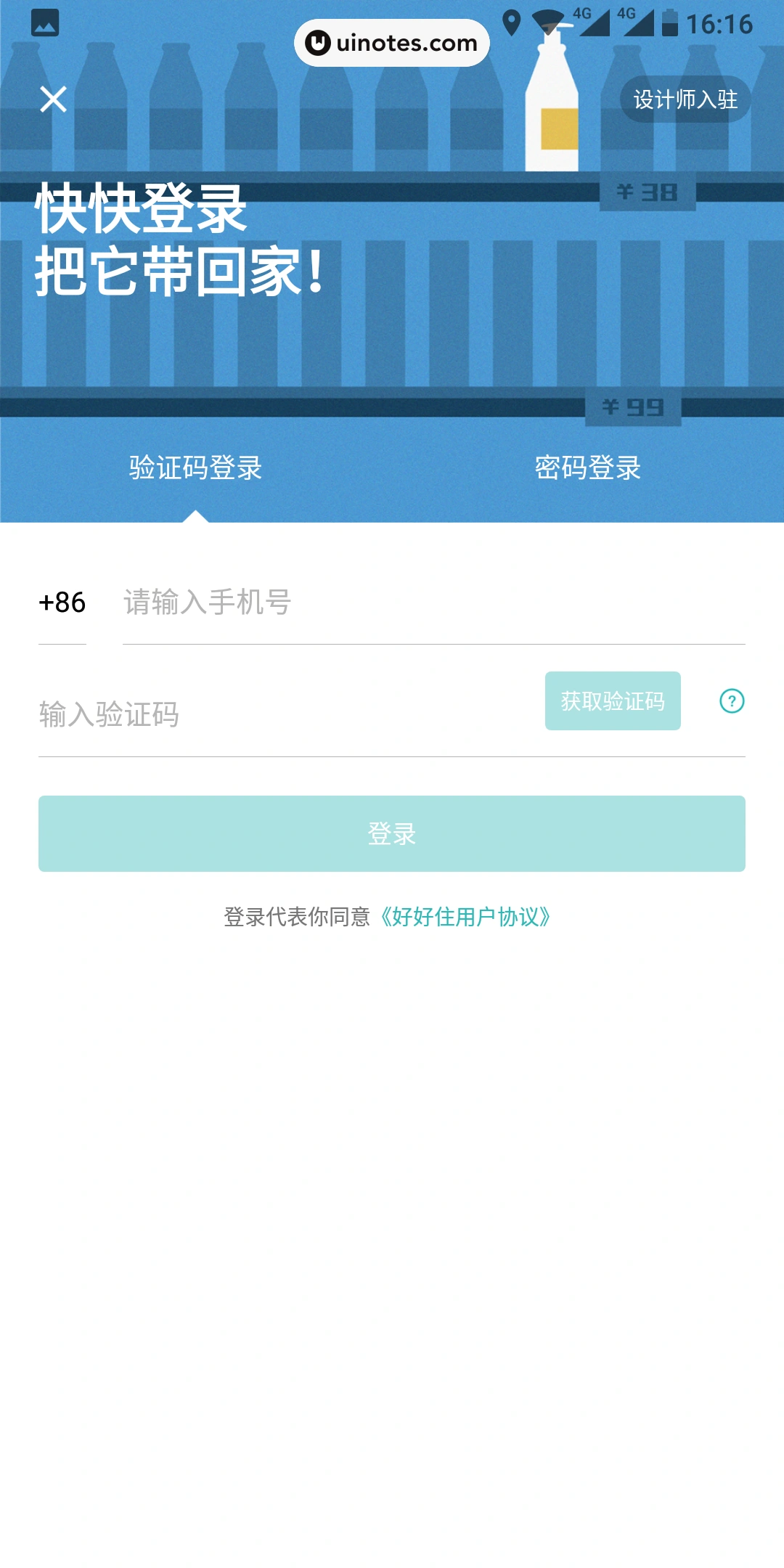Tap the question mark help icon
This screenshot has height=1568, width=784.
click(732, 701)
